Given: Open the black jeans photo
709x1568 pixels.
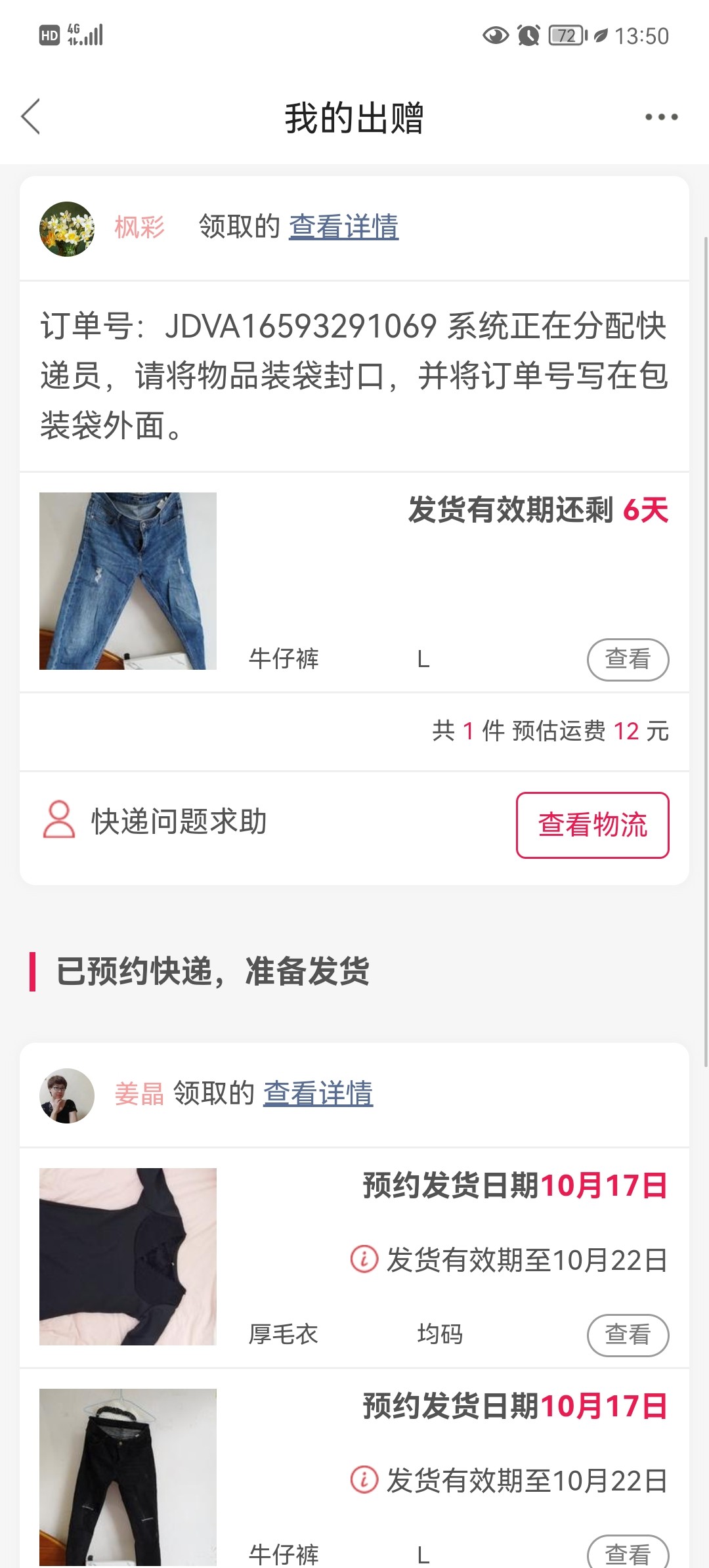Looking at the screenshot, I should click(x=128, y=1477).
